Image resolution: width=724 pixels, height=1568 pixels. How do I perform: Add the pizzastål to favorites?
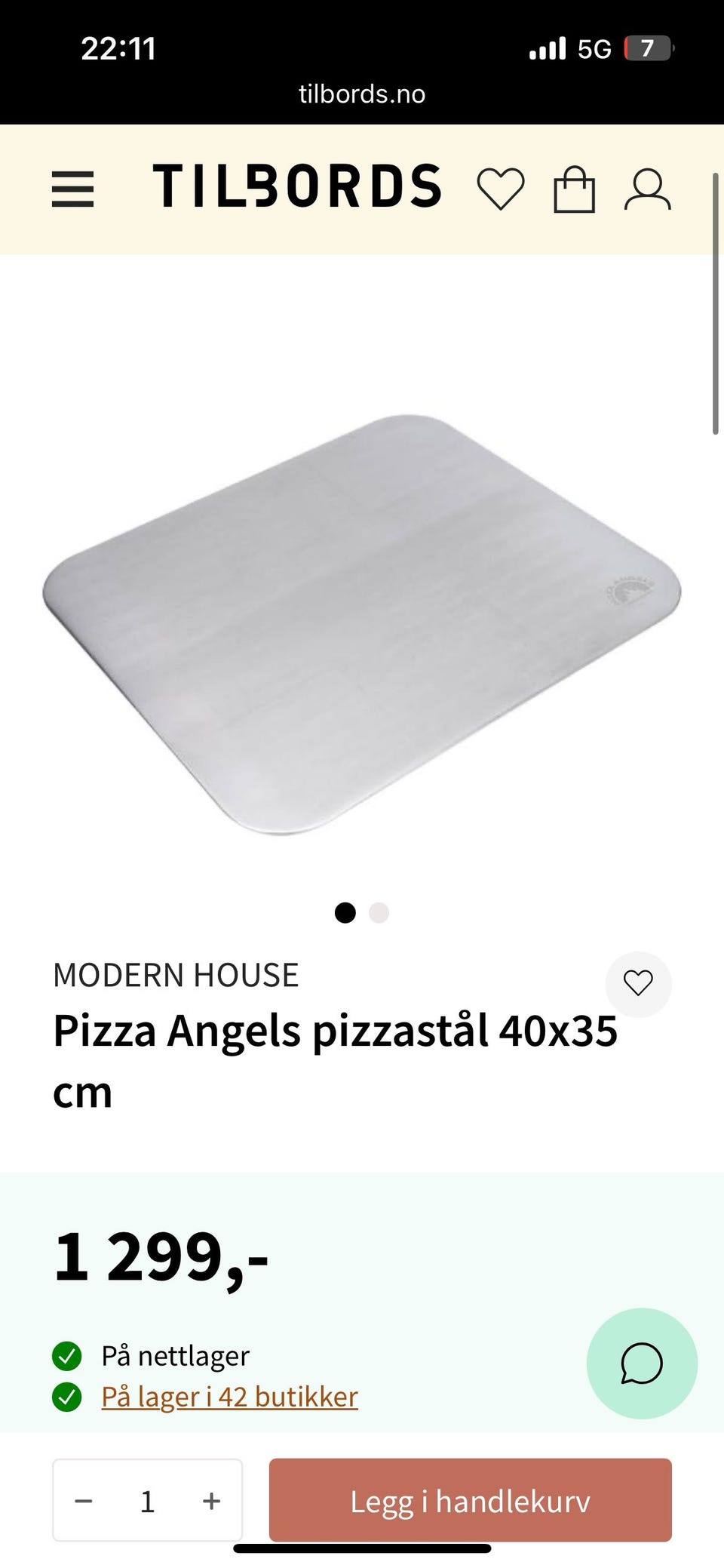click(x=638, y=983)
